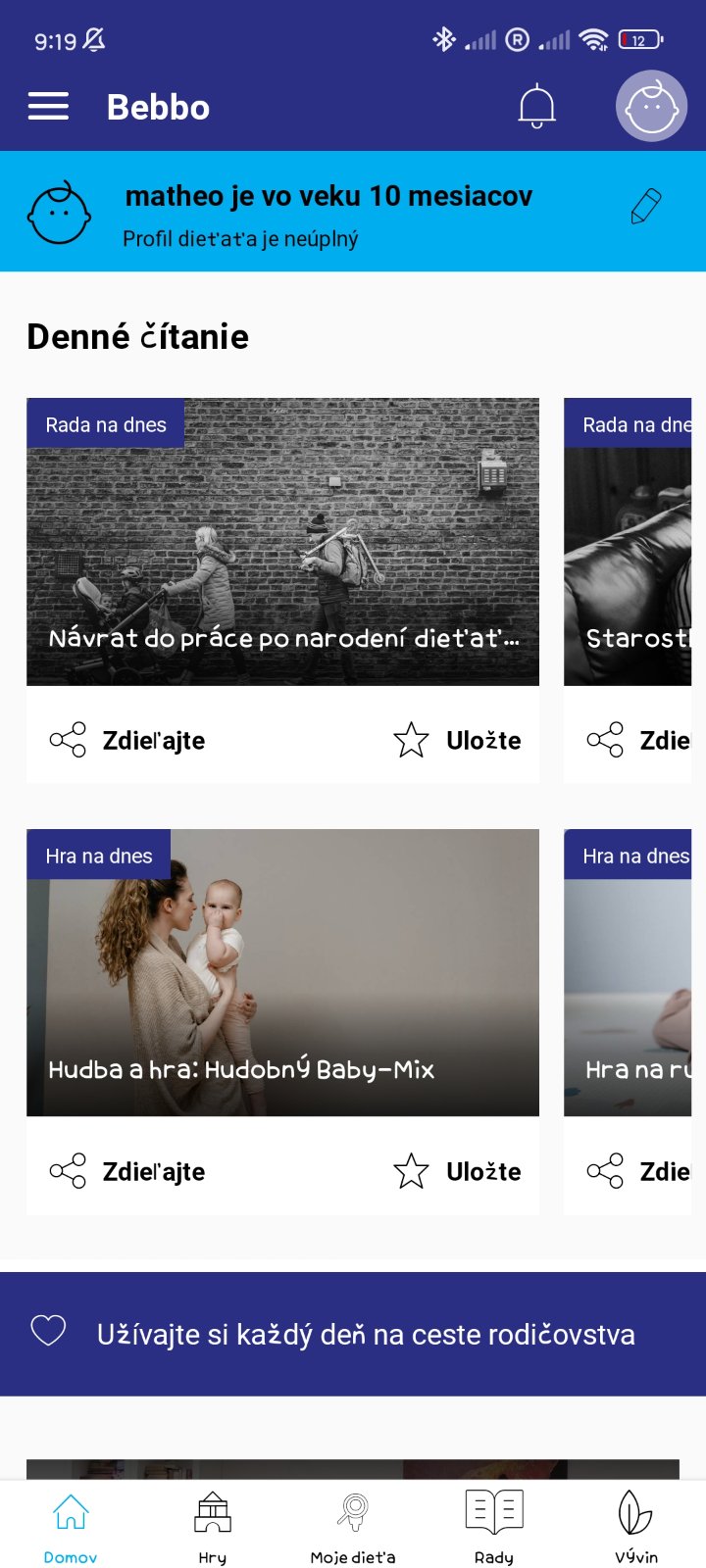Open the Hra na ru… game card

tap(628, 973)
